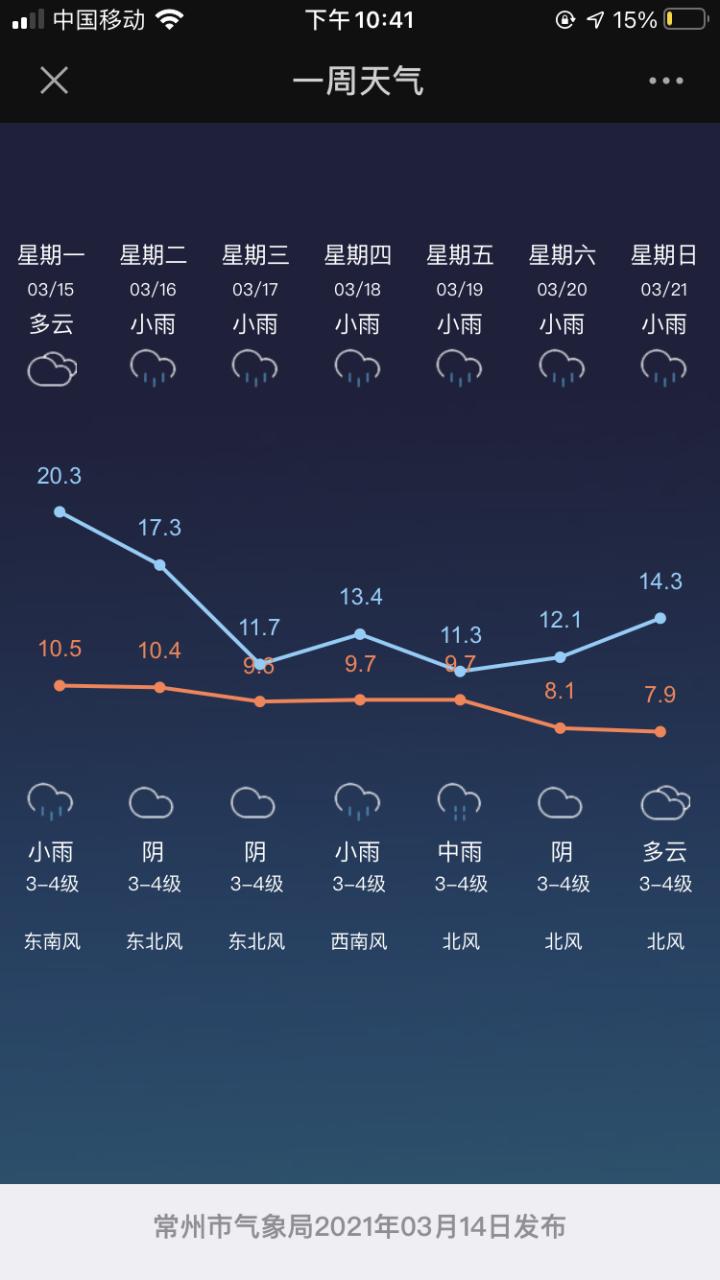Click the rain icon under 星期六
Screen dimensions: 720x1280
coord(562,369)
